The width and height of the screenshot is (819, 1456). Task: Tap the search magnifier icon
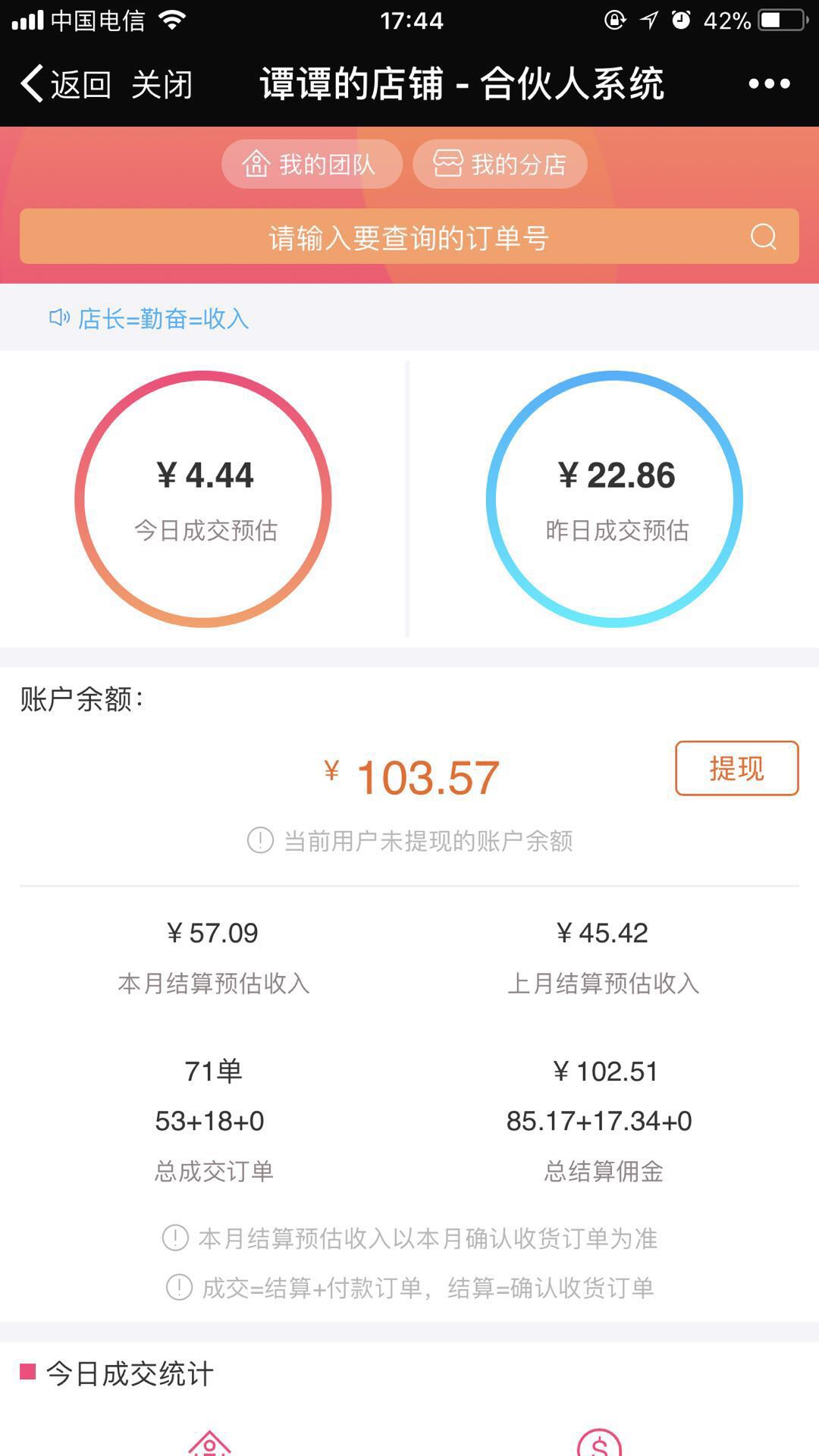coord(763,237)
